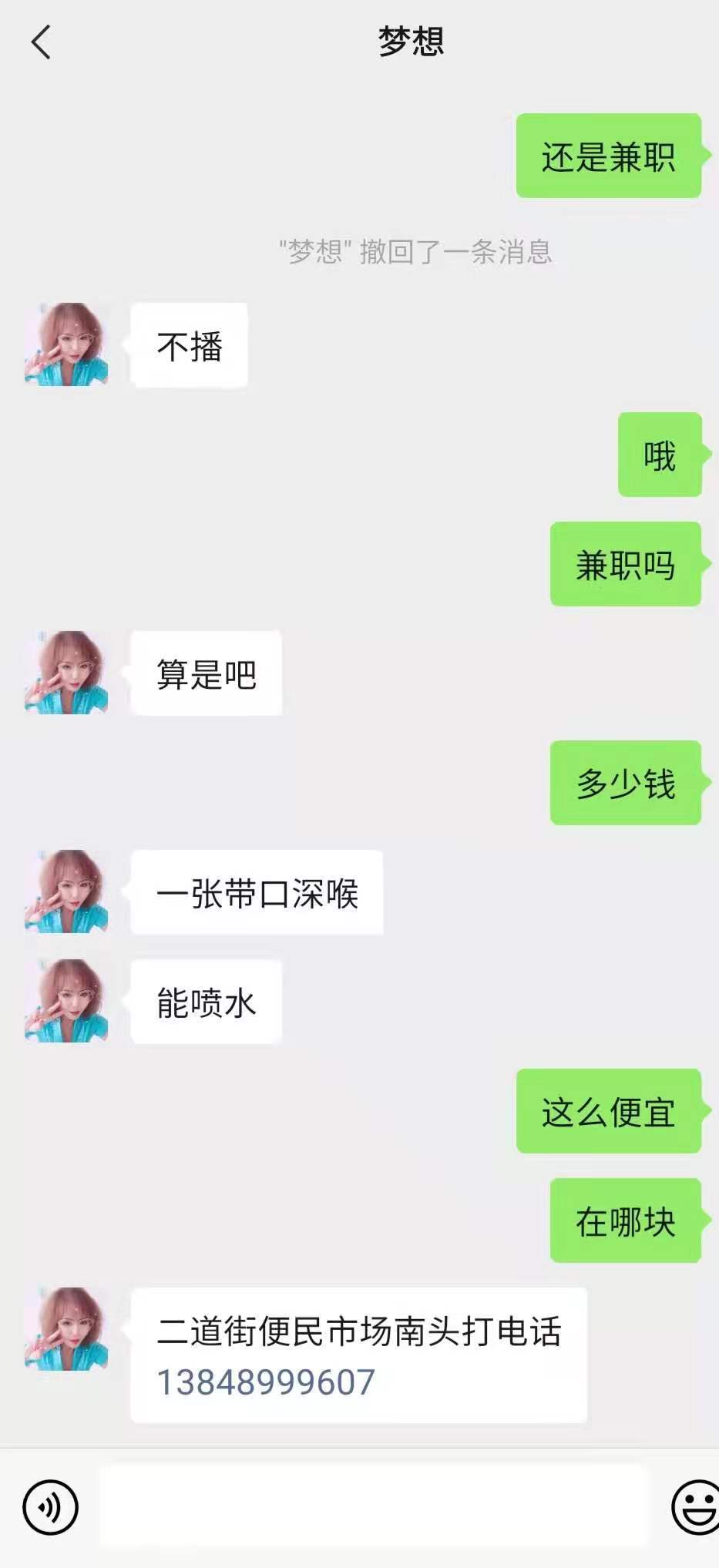Image resolution: width=719 pixels, height=1568 pixels.
Task: Open contact avatar beside the 不播 message
Action: (66, 344)
